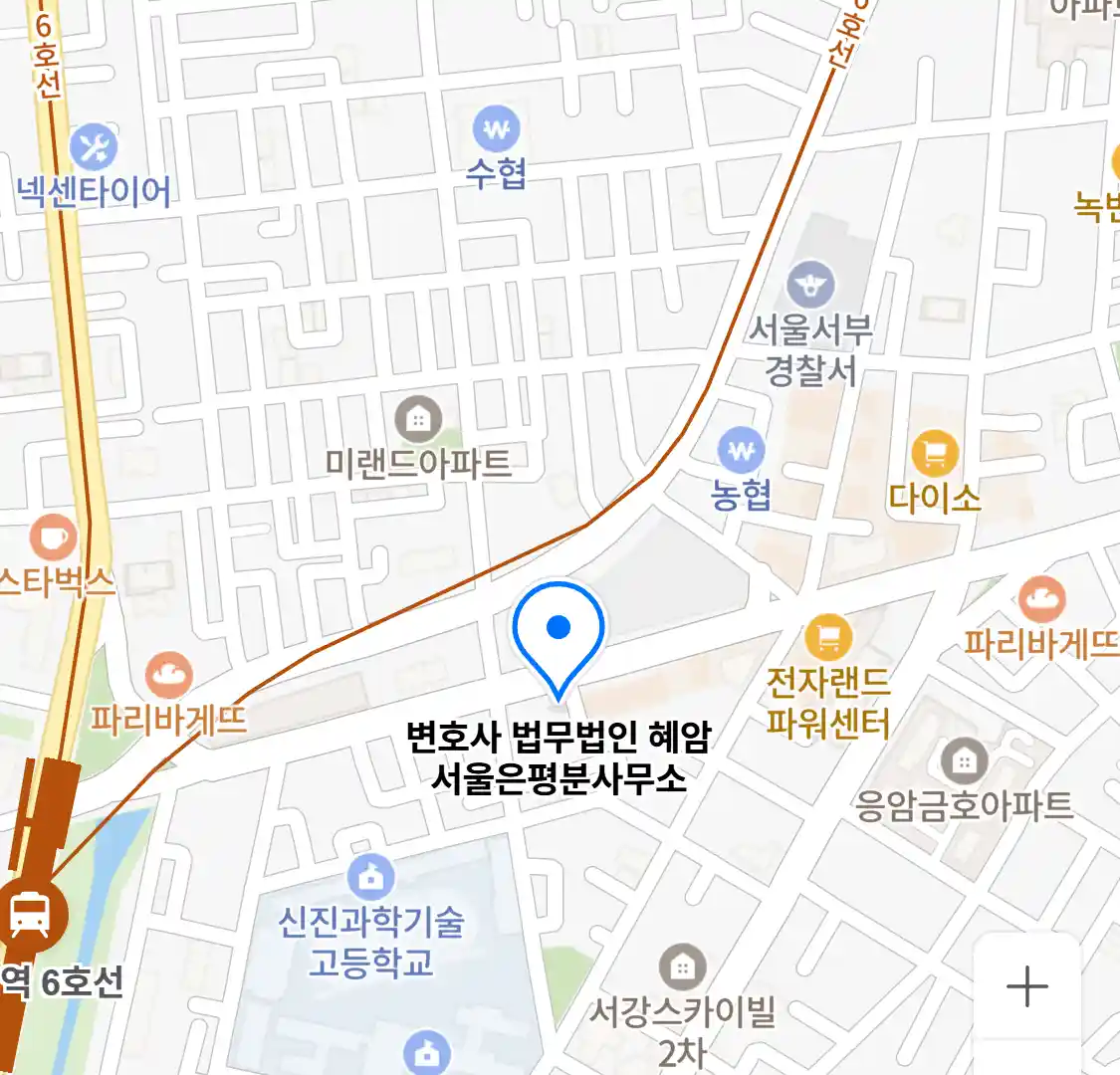The width and height of the screenshot is (1120, 1075).
Task: Tap the 서강스카이빌 2차 building marker
Action: click(x=682, y=967)
